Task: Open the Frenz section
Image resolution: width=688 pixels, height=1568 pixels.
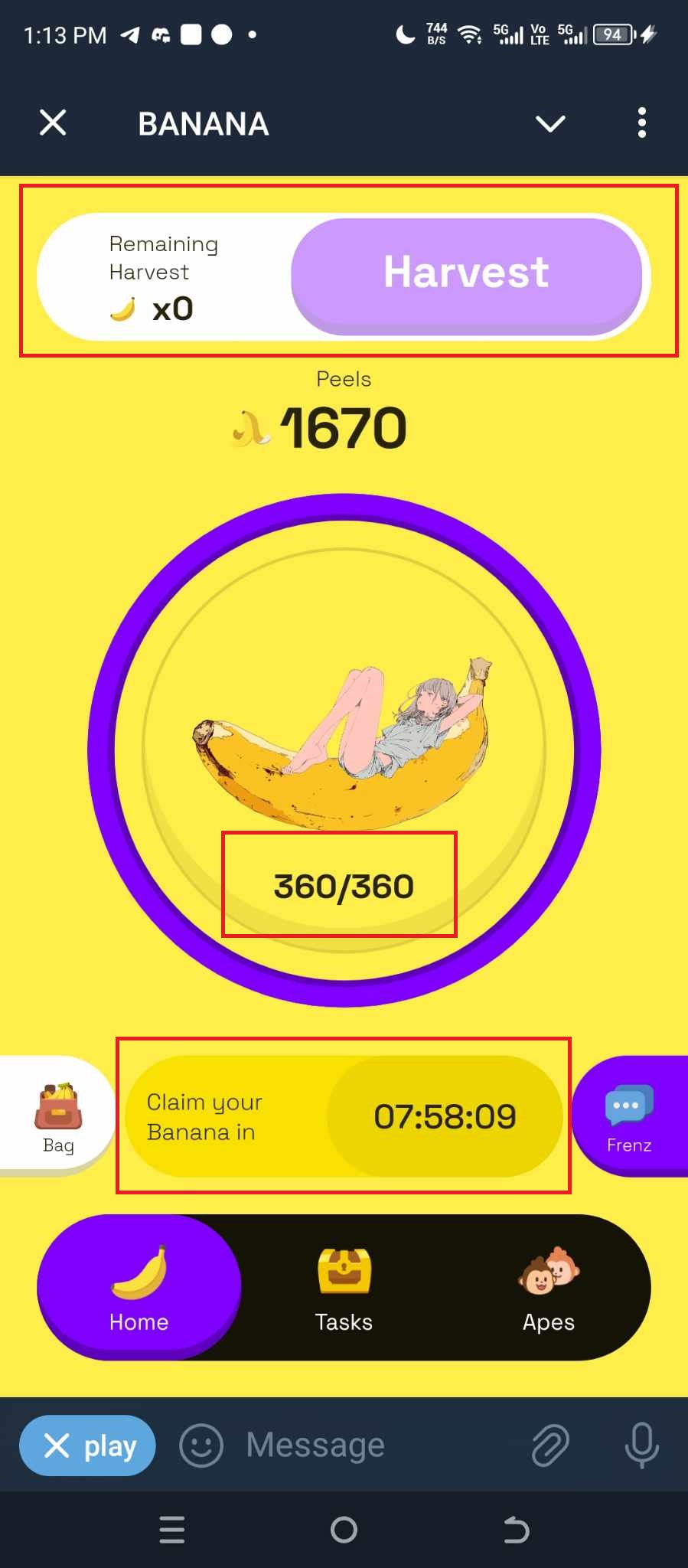Action: pos(629,1117)
